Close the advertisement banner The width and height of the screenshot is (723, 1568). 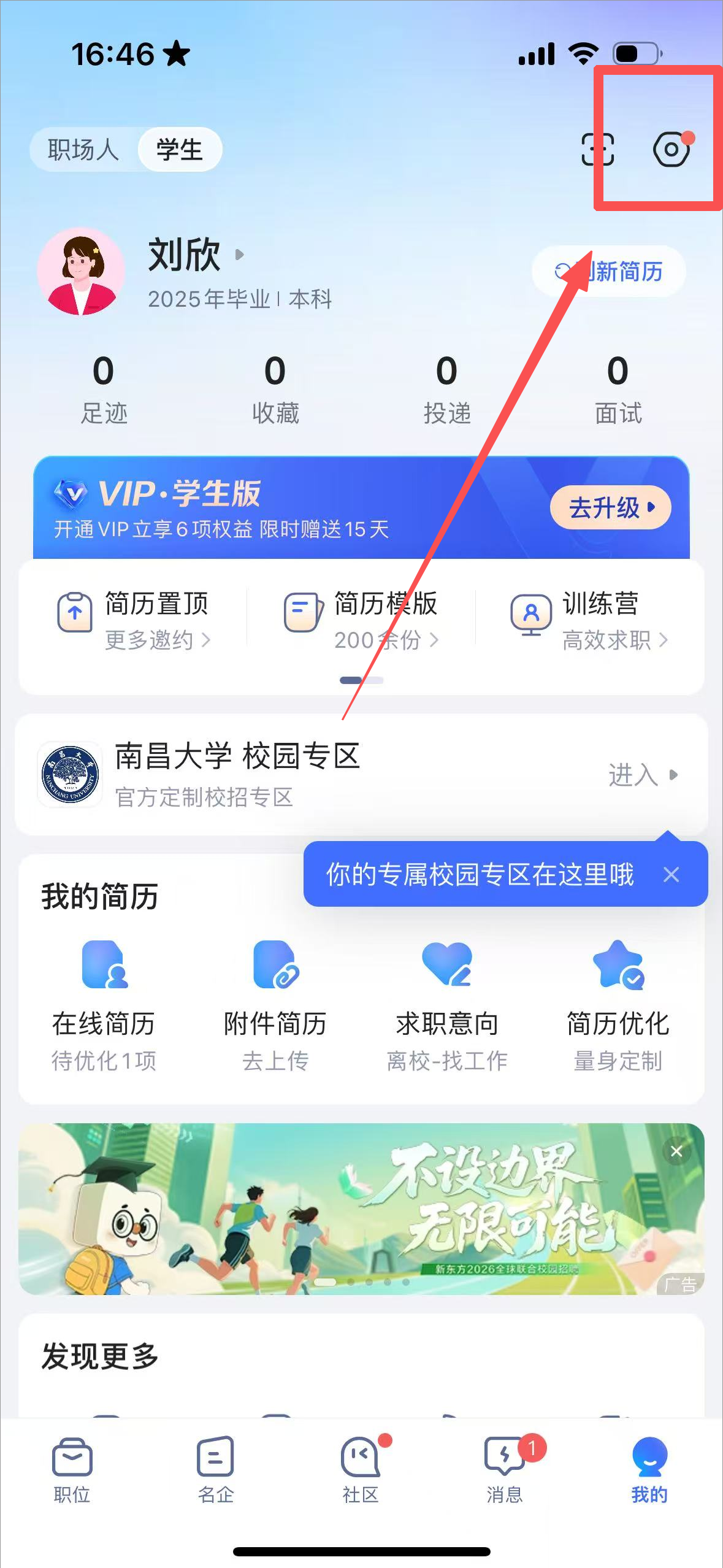click(676, 1151)
